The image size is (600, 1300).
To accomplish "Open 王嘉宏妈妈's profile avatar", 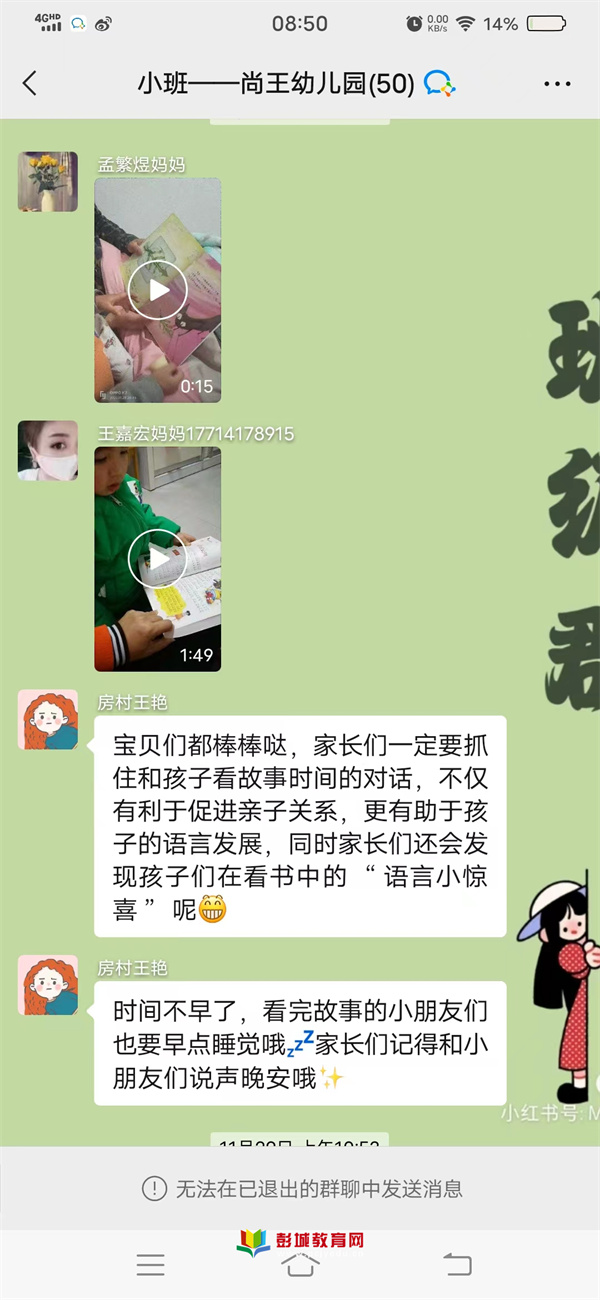I will pyautogui.click(x=47, y=451).
